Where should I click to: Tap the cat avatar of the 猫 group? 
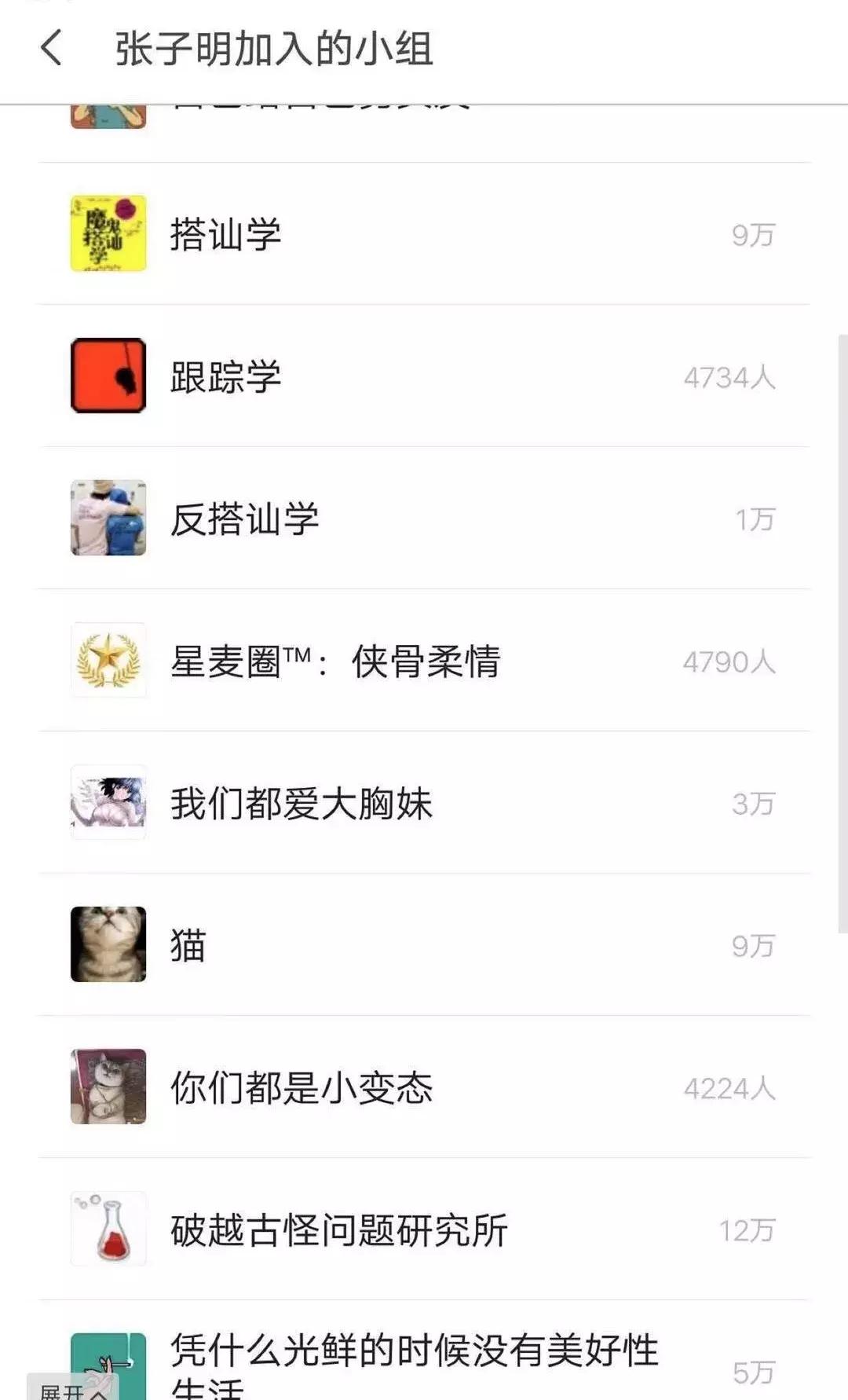point(108,944)
